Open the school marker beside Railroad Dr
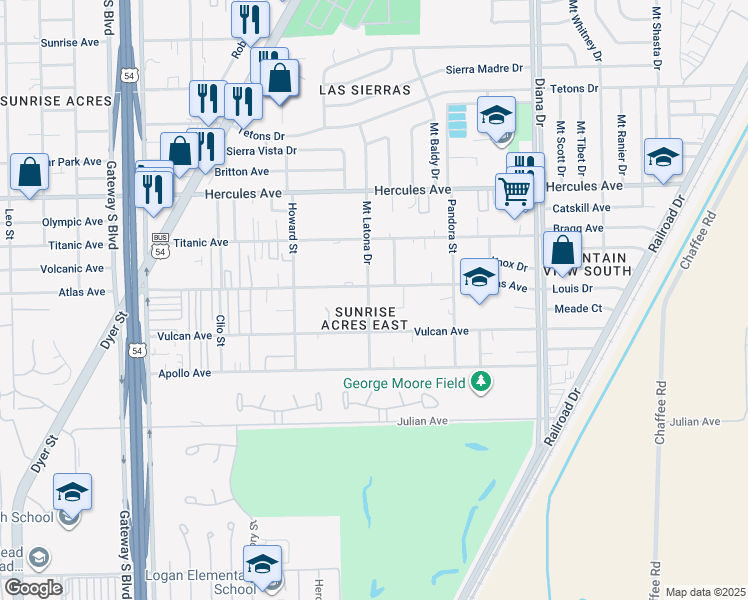 pyautogui.click(x=663, y=159)
